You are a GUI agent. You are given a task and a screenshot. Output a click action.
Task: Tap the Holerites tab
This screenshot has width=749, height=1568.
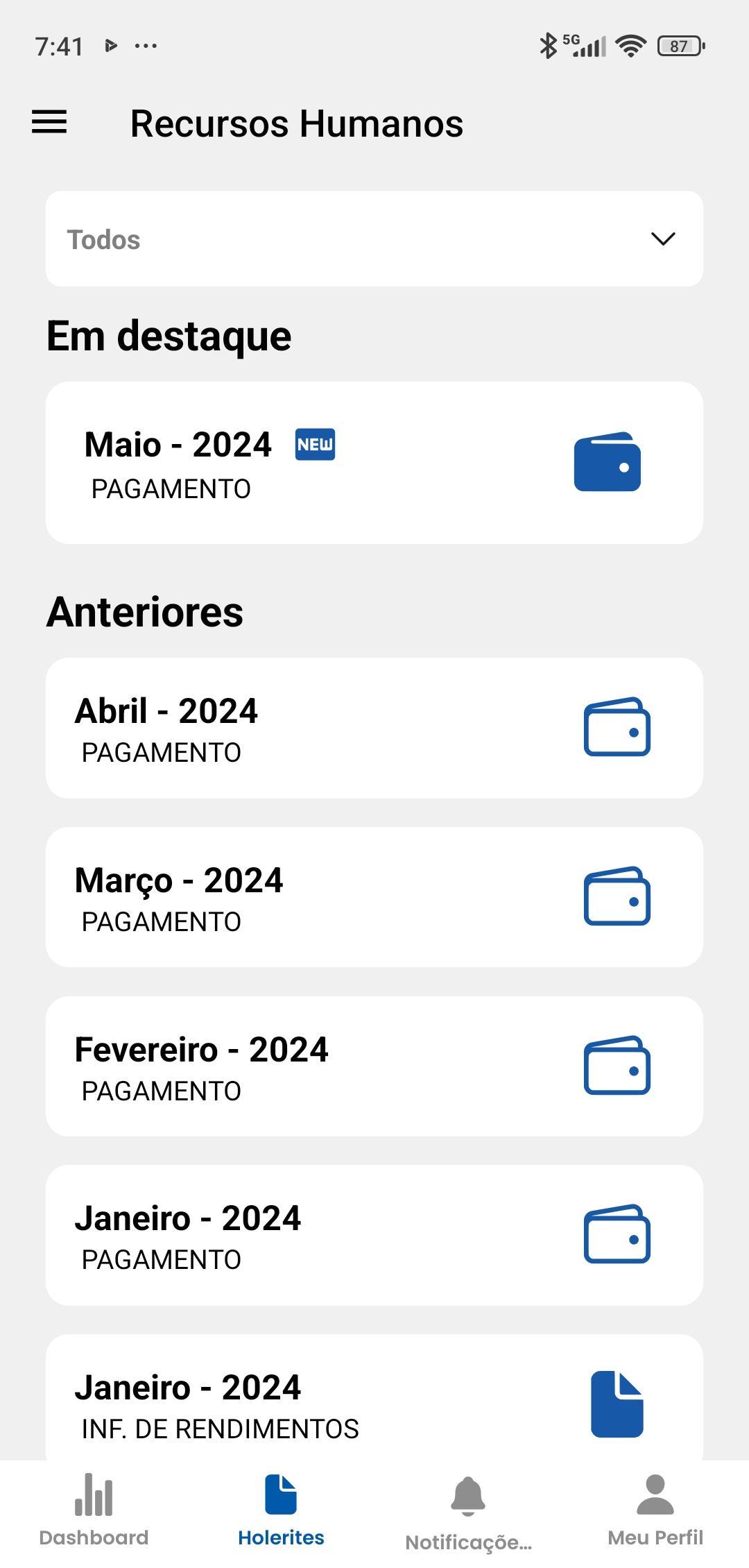pos(281,1511)
